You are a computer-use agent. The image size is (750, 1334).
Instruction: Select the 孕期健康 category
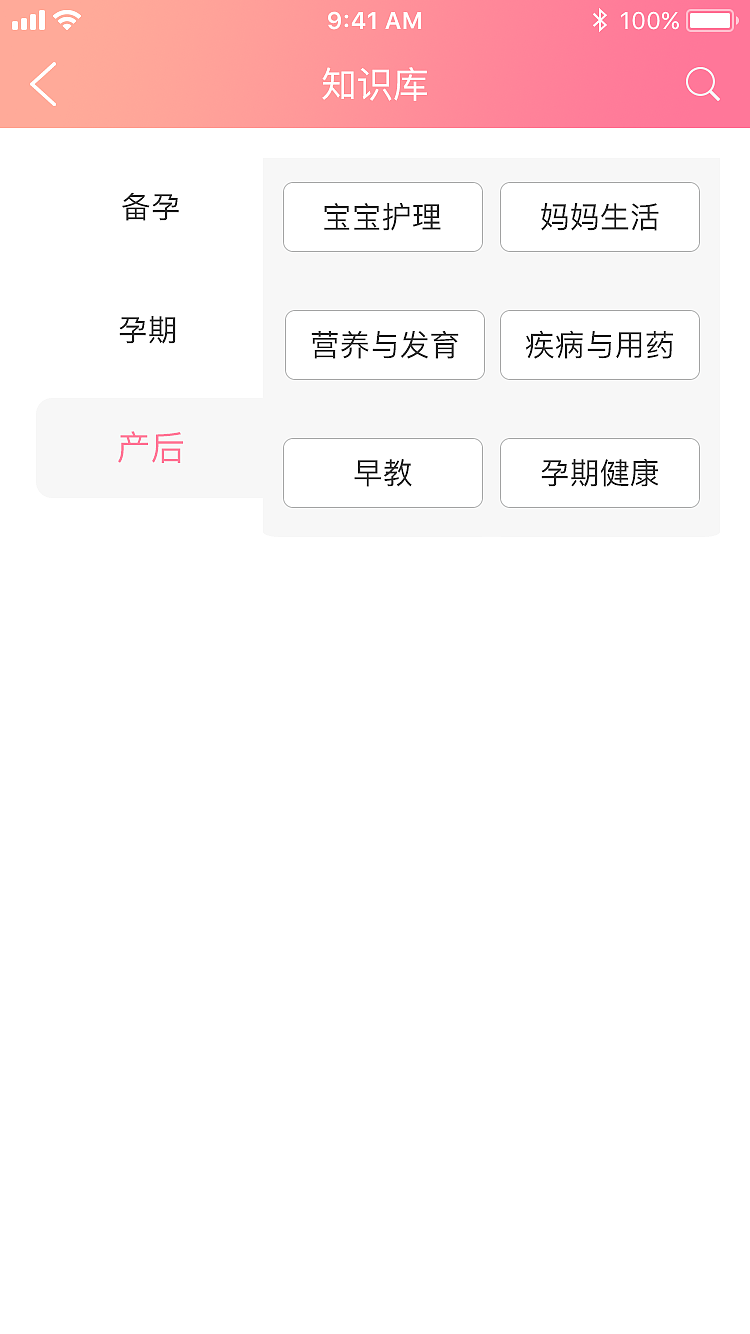click(x=600, y=473)
